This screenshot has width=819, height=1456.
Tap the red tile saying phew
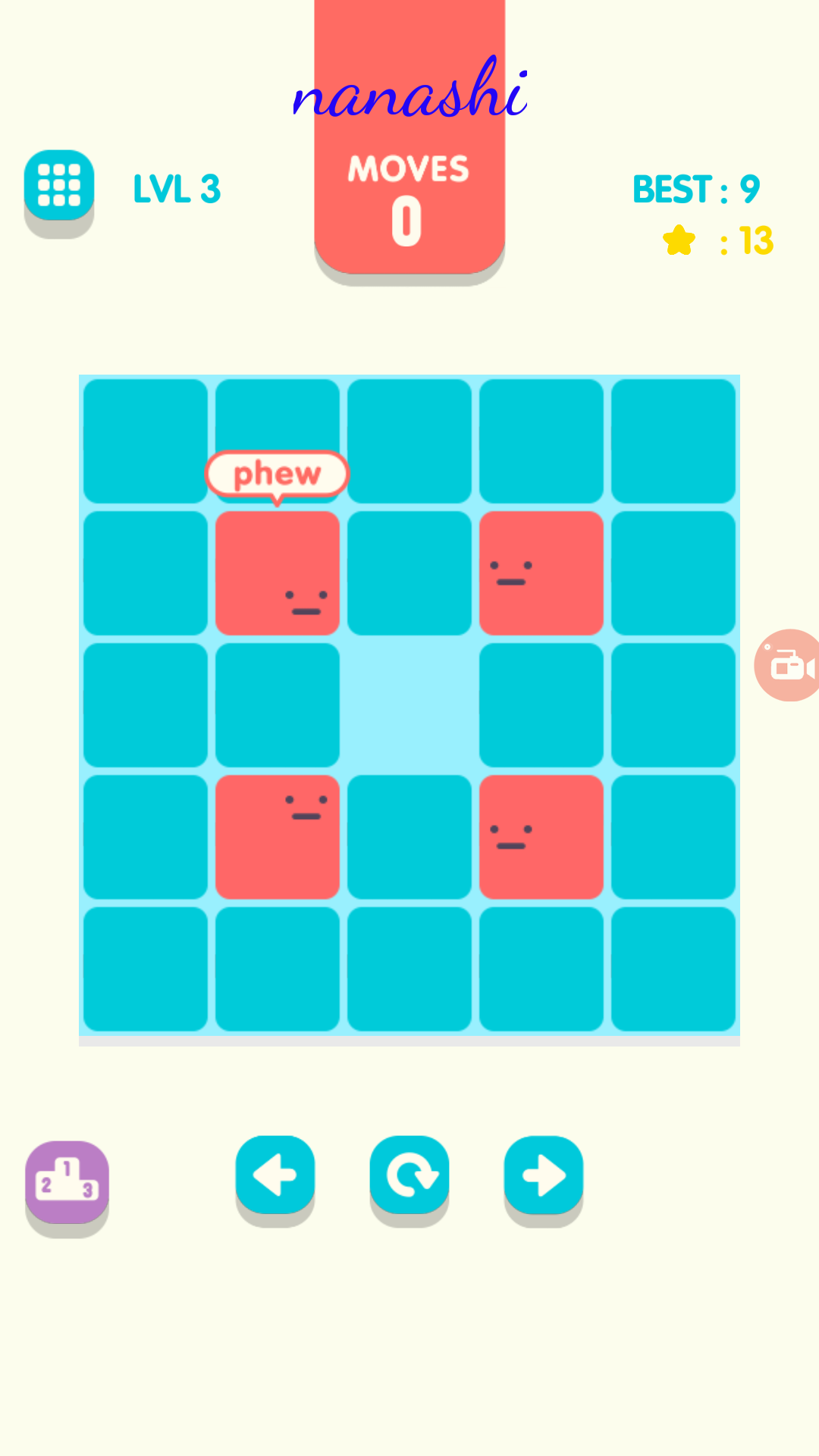click(278, 573)
